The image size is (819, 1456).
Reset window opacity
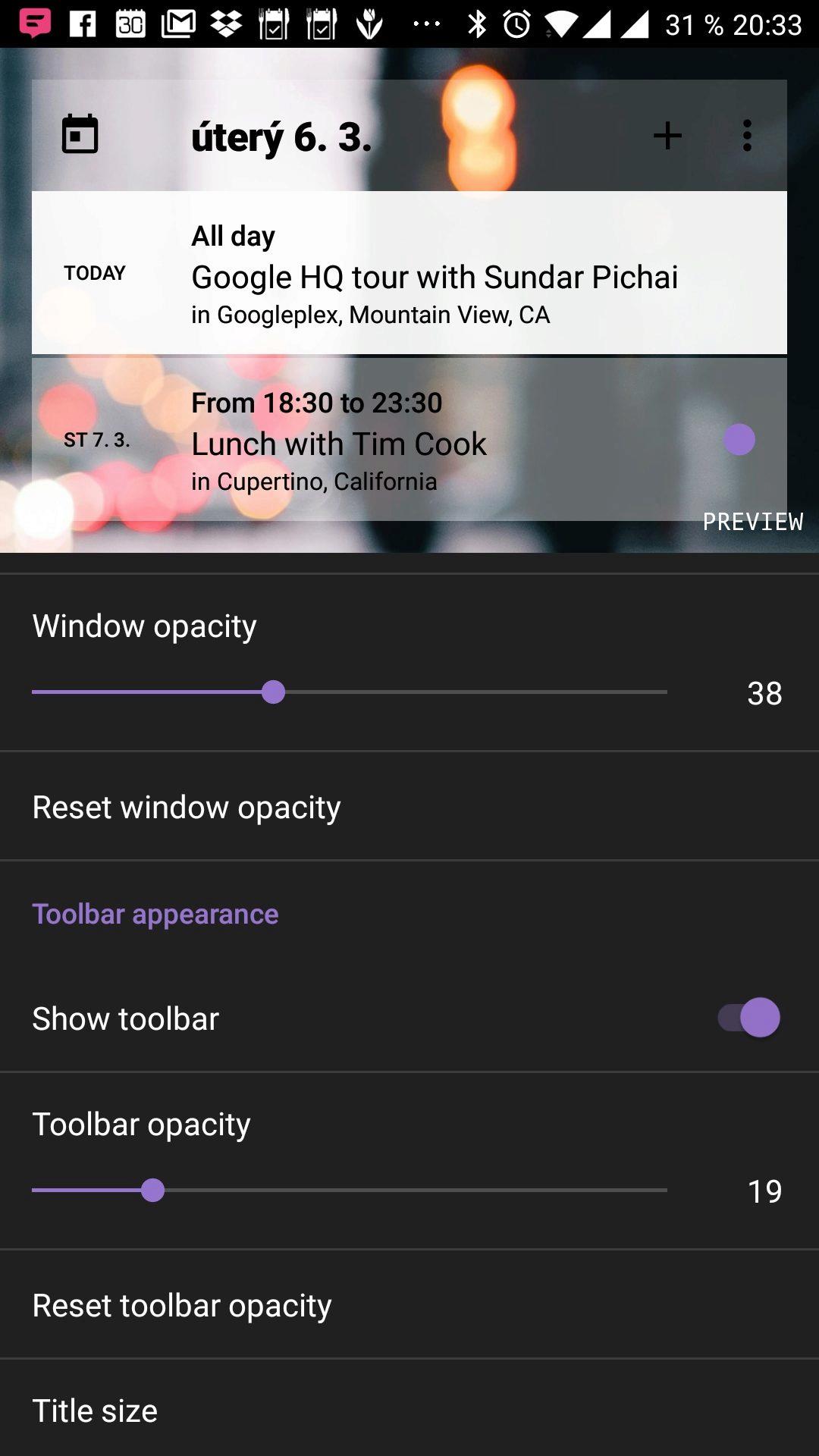coord(409,806)
